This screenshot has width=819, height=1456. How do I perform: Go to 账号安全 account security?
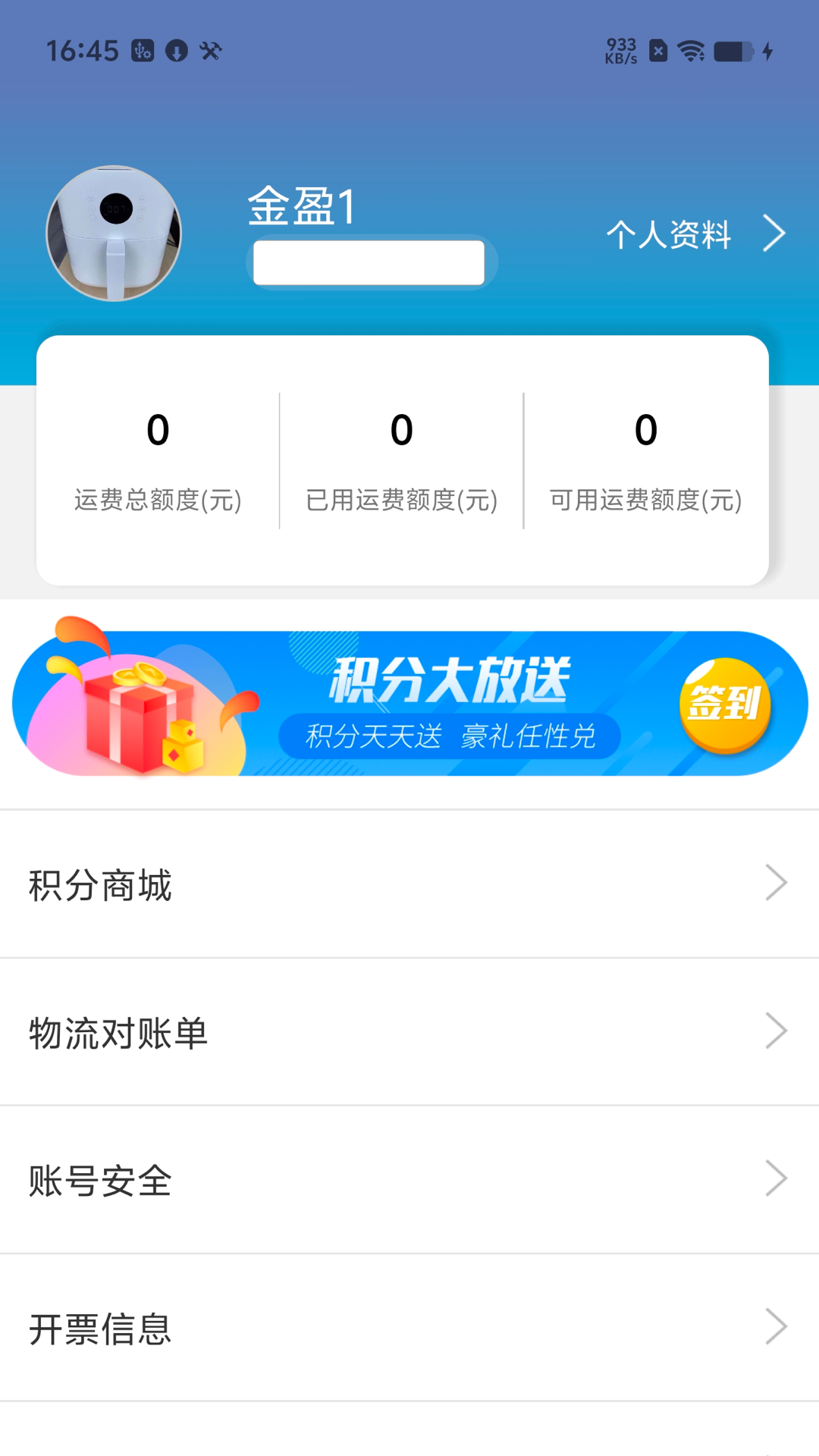[x=409, y=1180]
